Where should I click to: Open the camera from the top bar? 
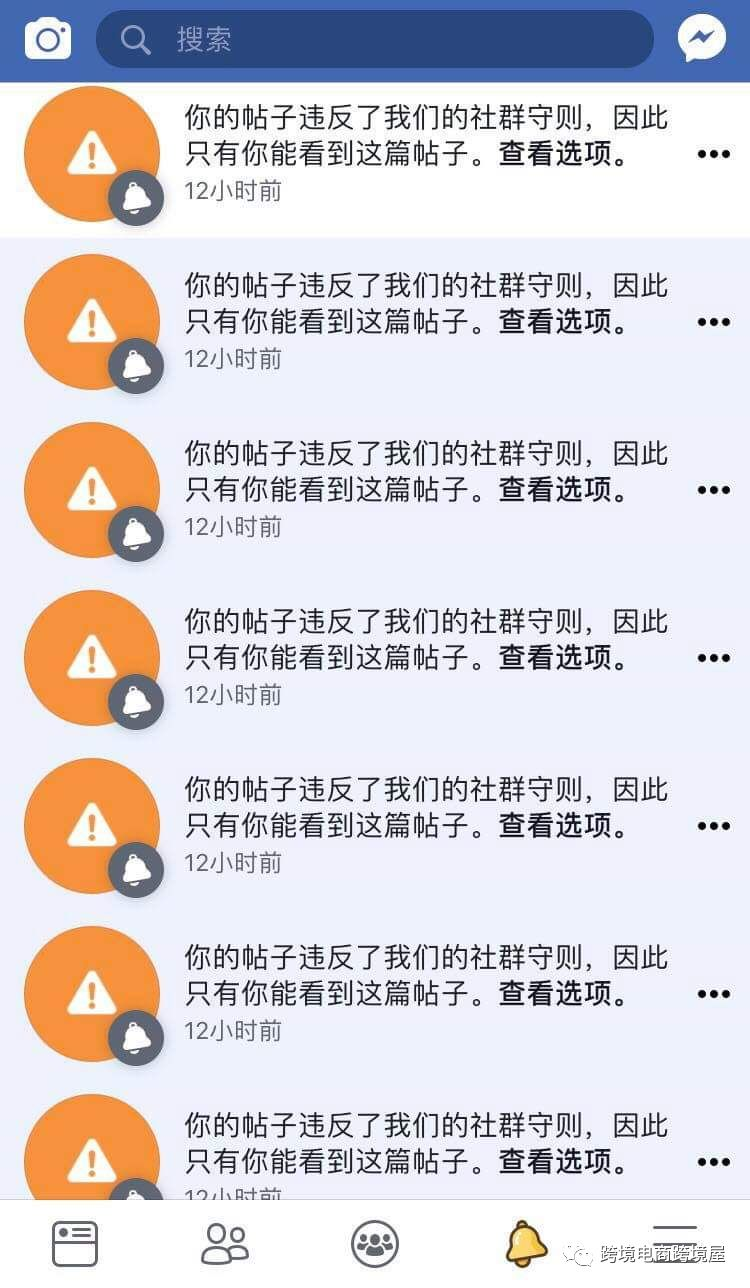(x=47, y=40)
